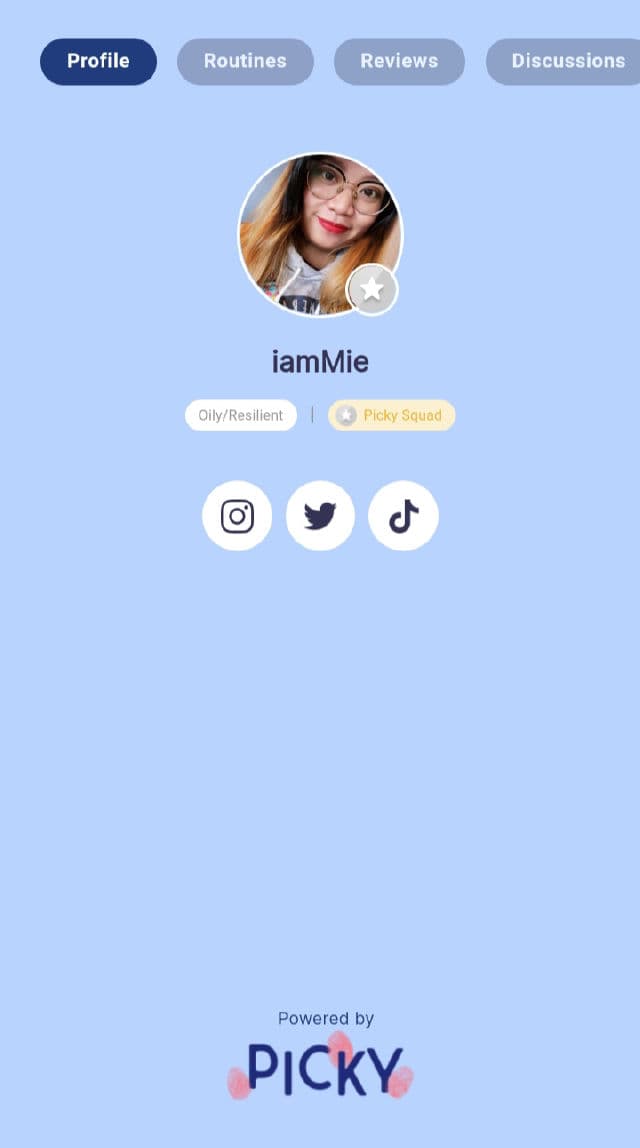
Task: Select the Profile tab
Action: click(98, 61)
